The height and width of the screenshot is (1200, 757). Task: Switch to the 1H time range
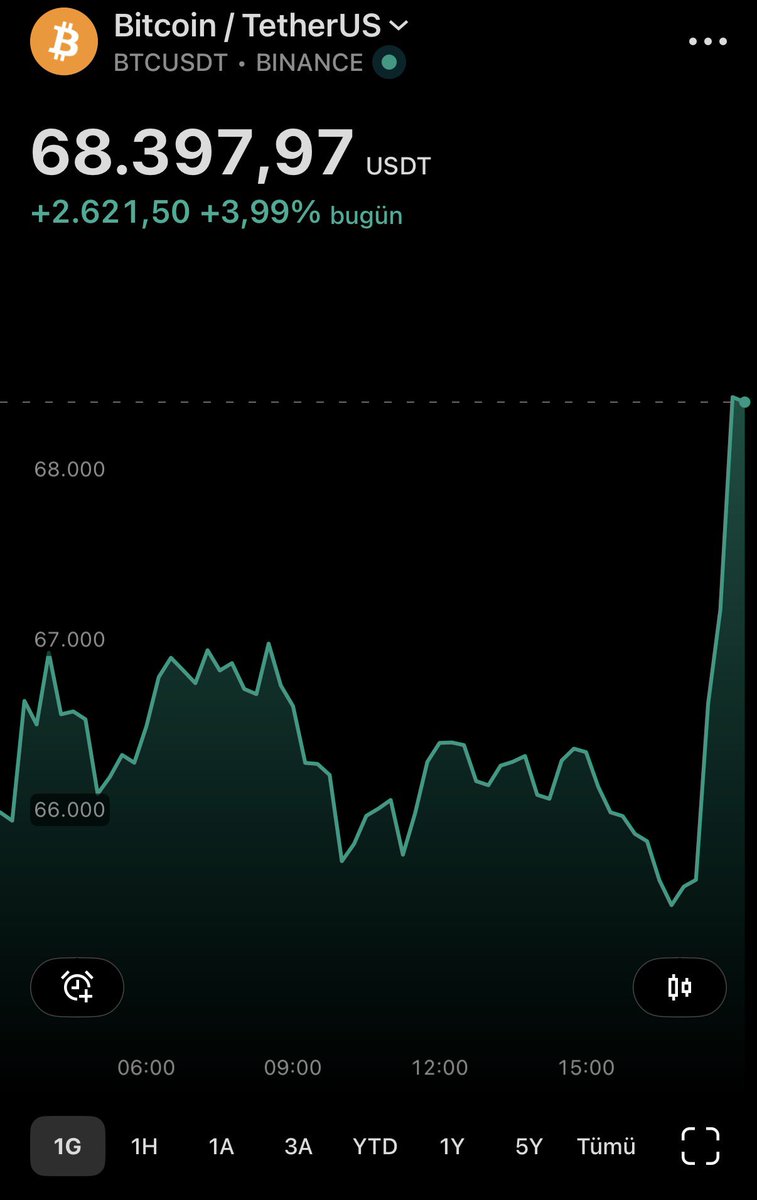[x=144, y=1146]
